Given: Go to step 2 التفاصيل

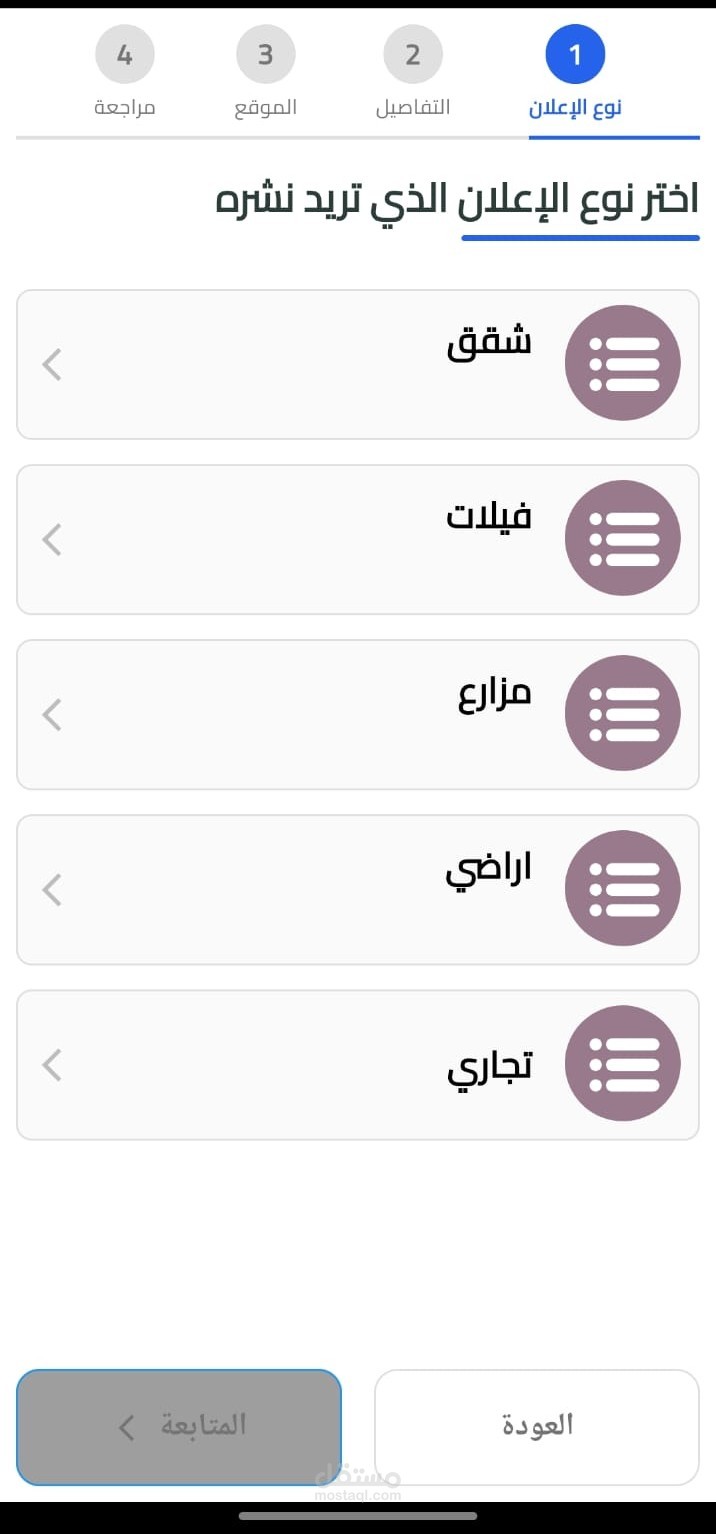Looking at the screenshot, I should tap(413, 56).
